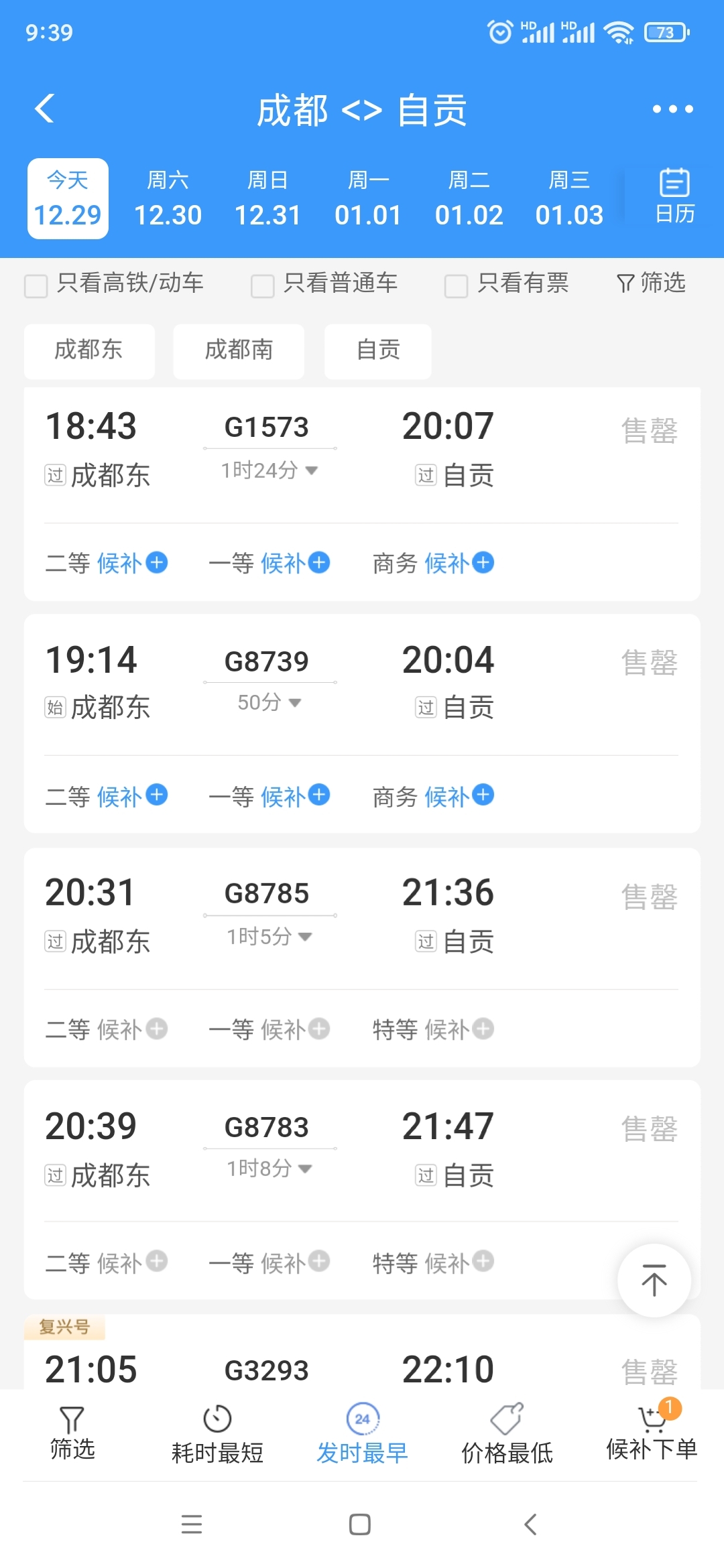724x1568 pixels.
Task: Enable the 只看普通车 filter
Action: tap(262, 285)
